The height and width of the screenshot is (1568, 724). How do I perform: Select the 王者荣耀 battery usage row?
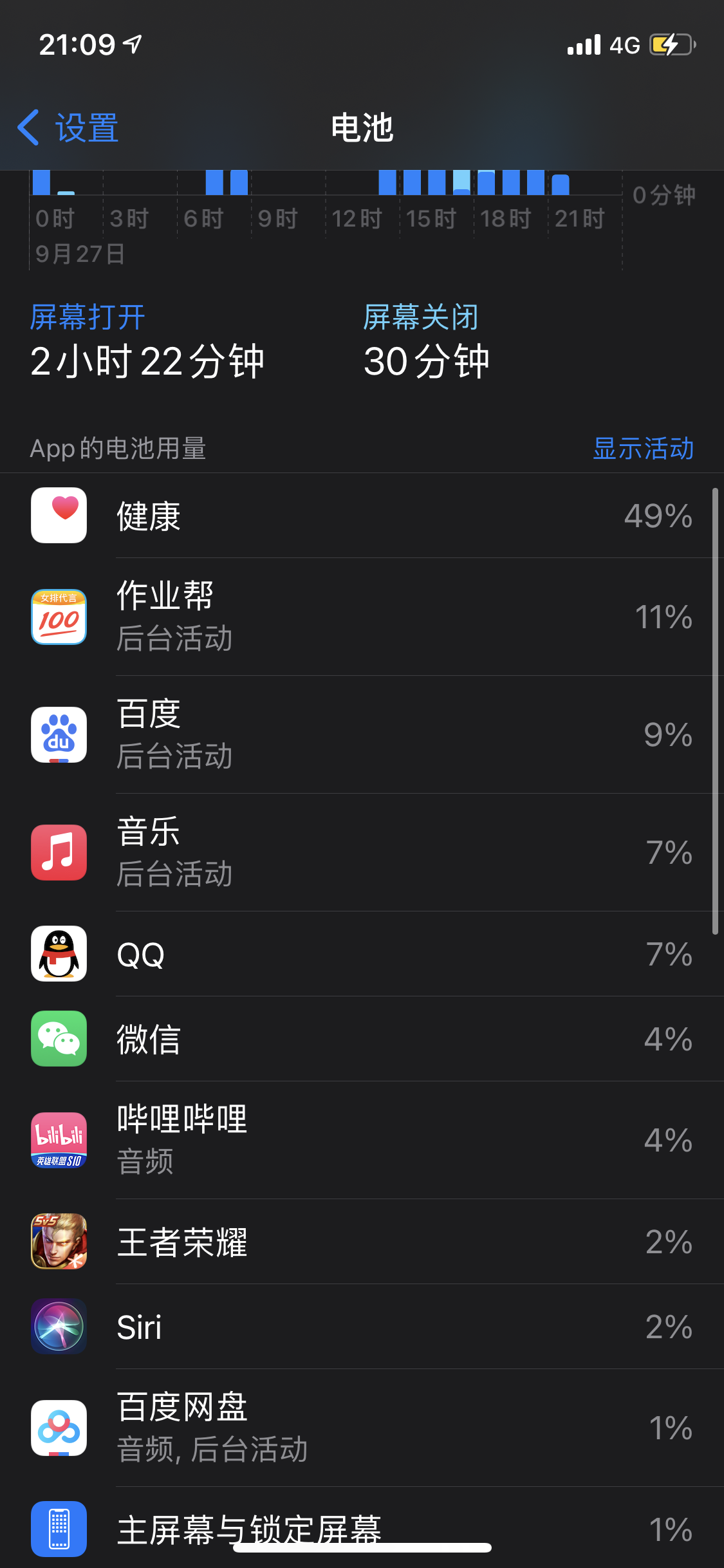[x=362, y=1242]
